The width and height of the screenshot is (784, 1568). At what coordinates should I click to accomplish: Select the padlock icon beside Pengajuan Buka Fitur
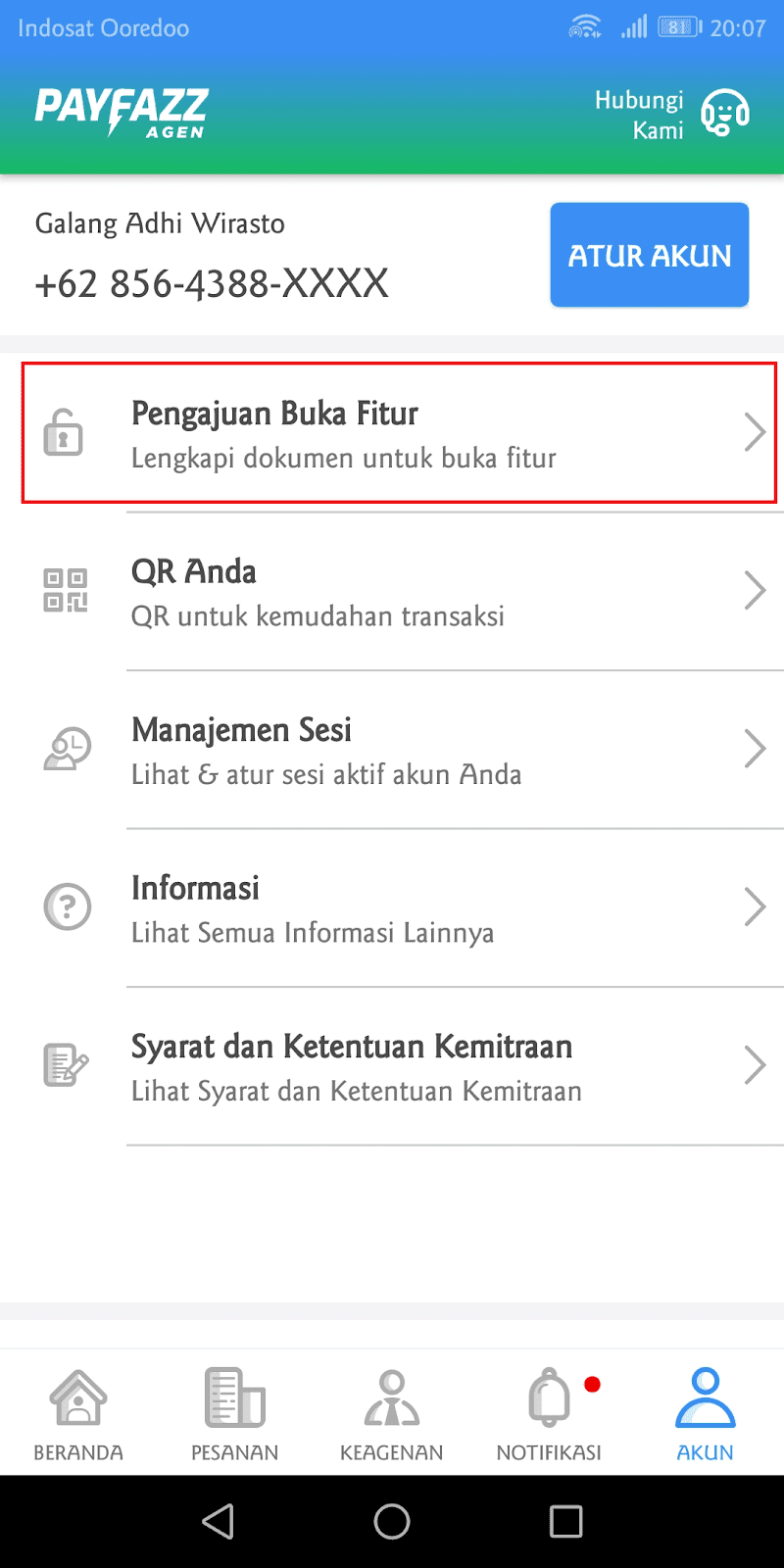pyautogui.click(x=66, y=431)
